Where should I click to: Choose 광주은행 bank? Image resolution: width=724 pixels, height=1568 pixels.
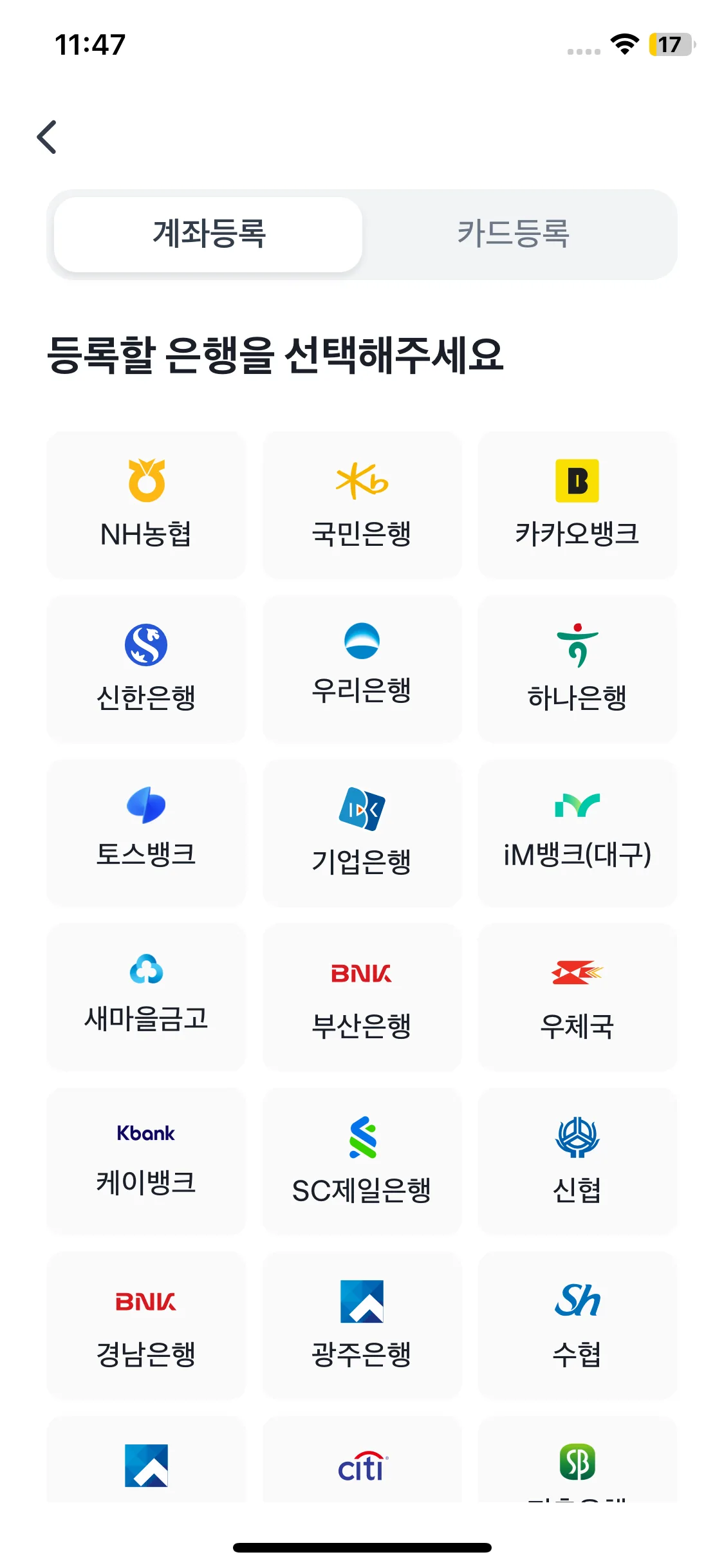click(362, 1325)
